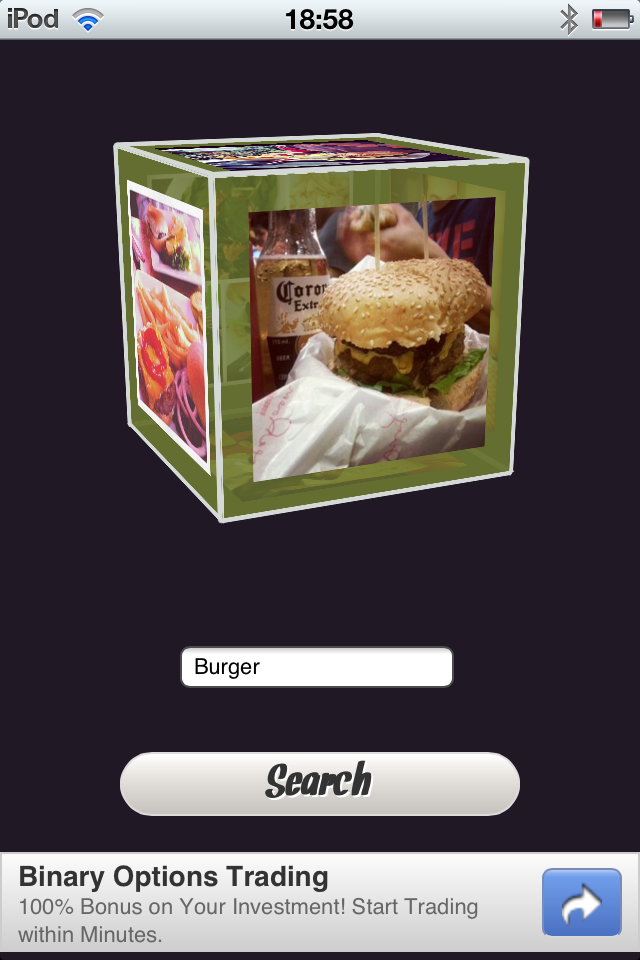Open the fries photo on the cube's side

[x=169, y=330]
